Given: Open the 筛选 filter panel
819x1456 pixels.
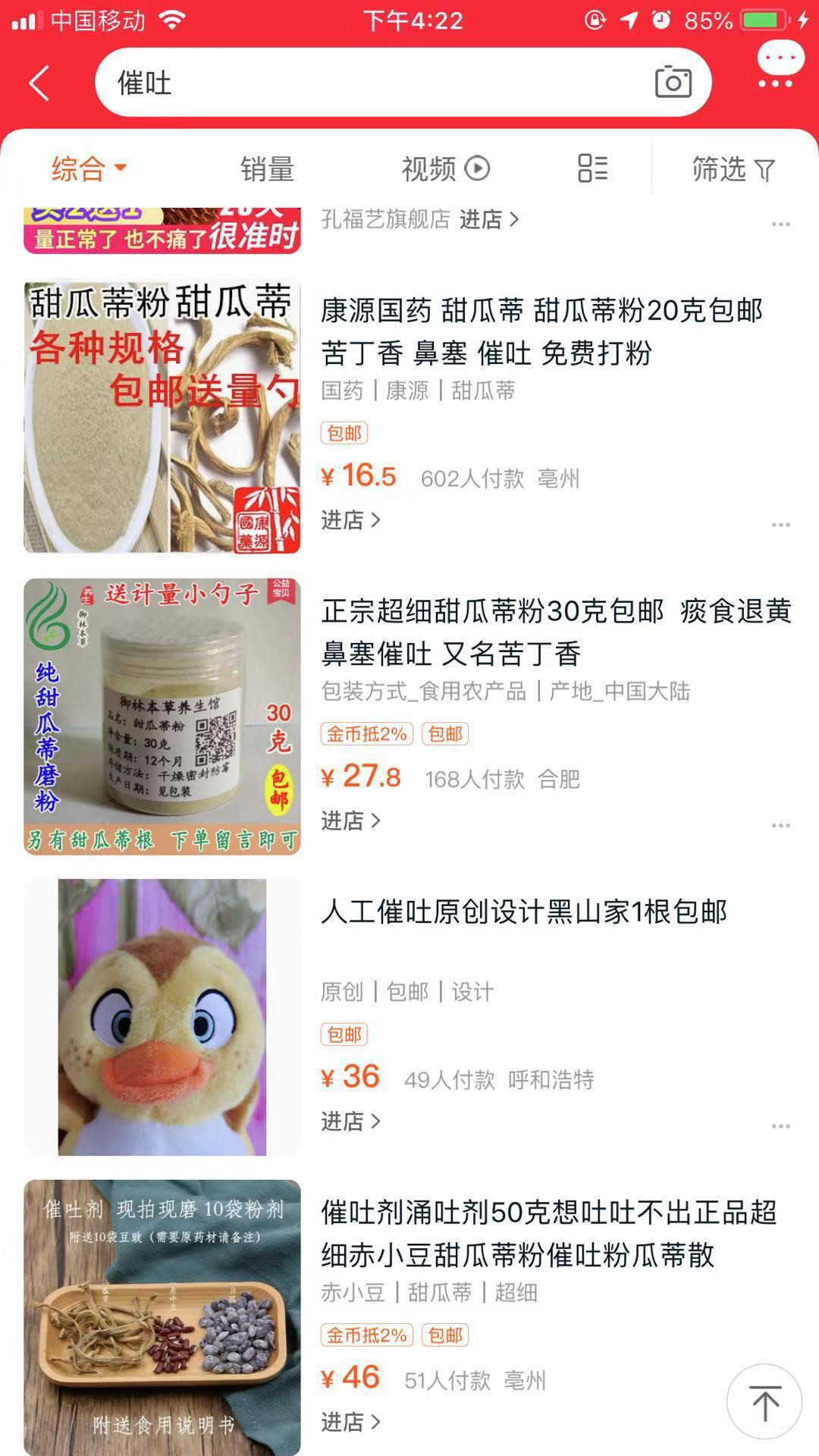Looking at the screenshot, I should 733,169.
